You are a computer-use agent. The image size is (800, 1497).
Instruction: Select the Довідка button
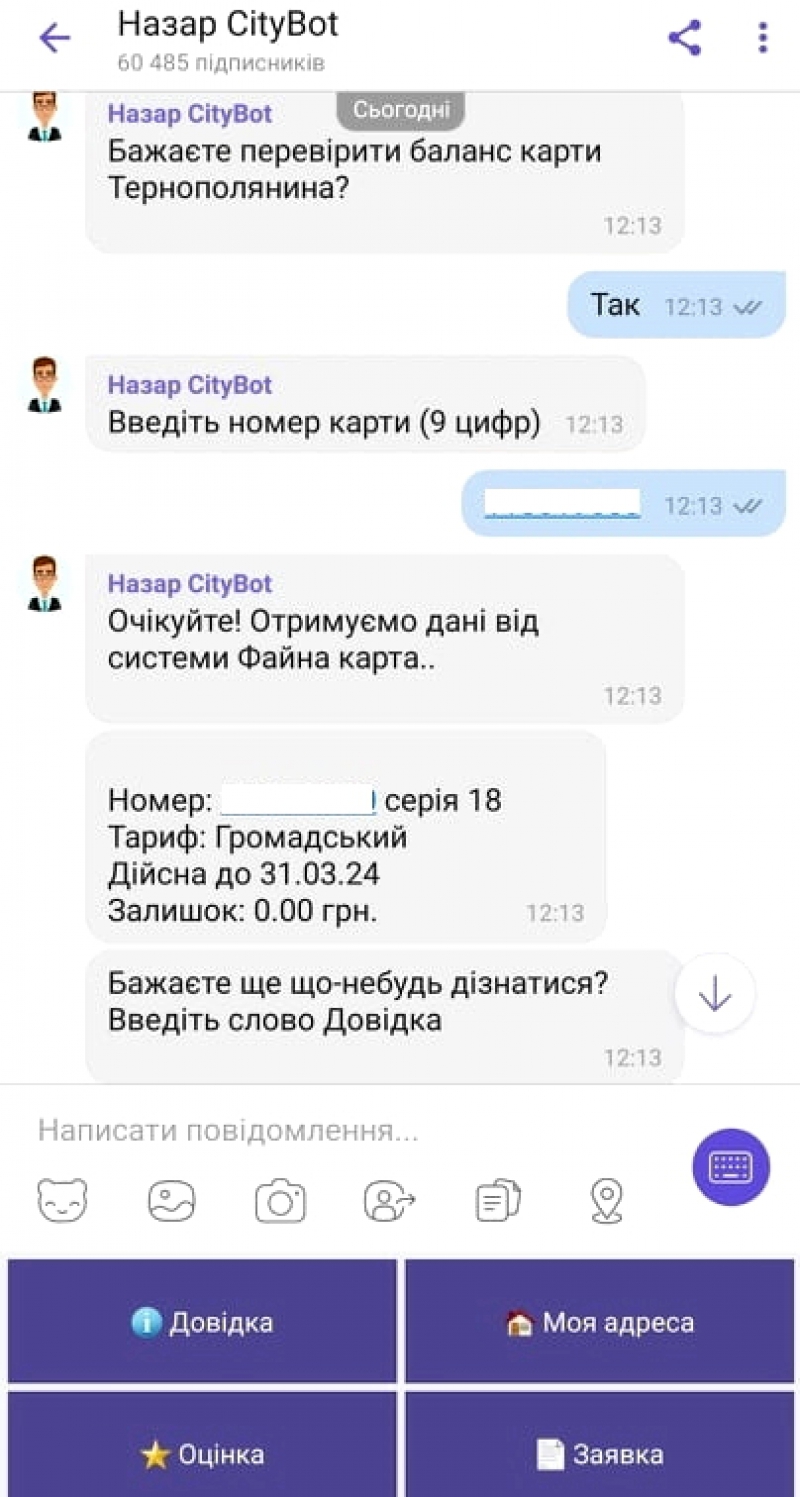(x=202, y=1322)
